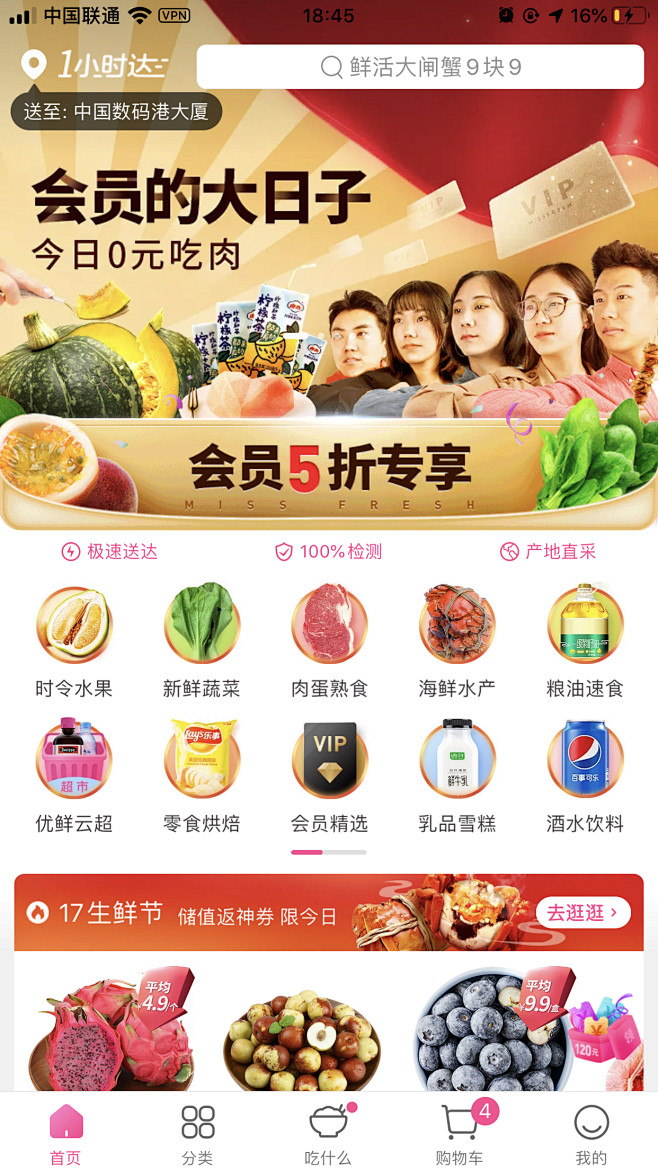Open the 购物车 shopping cart
The height and width of the screenshot is (1170, 658).
(x=460, y=1135)
